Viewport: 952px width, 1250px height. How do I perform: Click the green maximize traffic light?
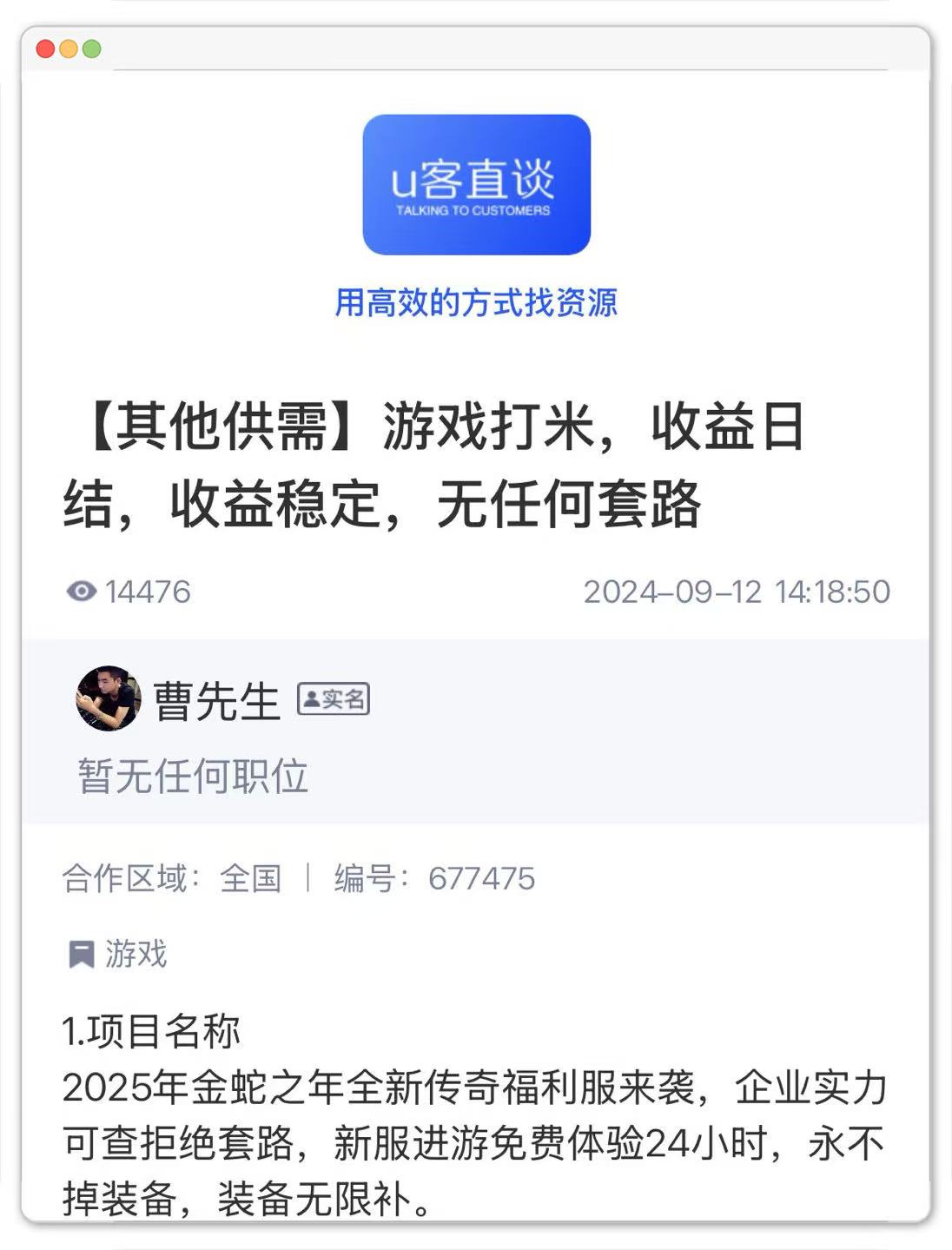click(91, 50)
